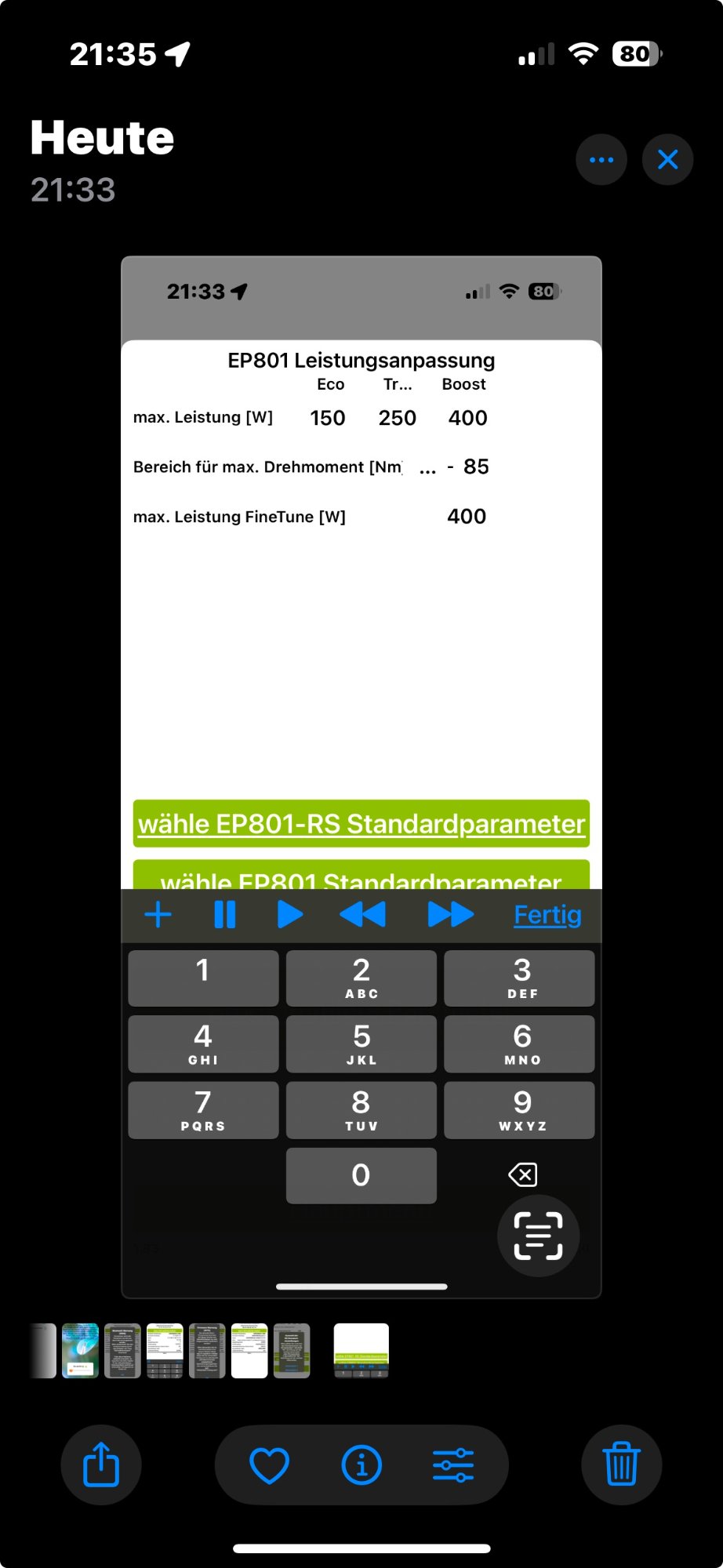The image size is (723, 1568).
Task: Select the colorful photo thumbnail in the strip
Action: coord(80,1351)
